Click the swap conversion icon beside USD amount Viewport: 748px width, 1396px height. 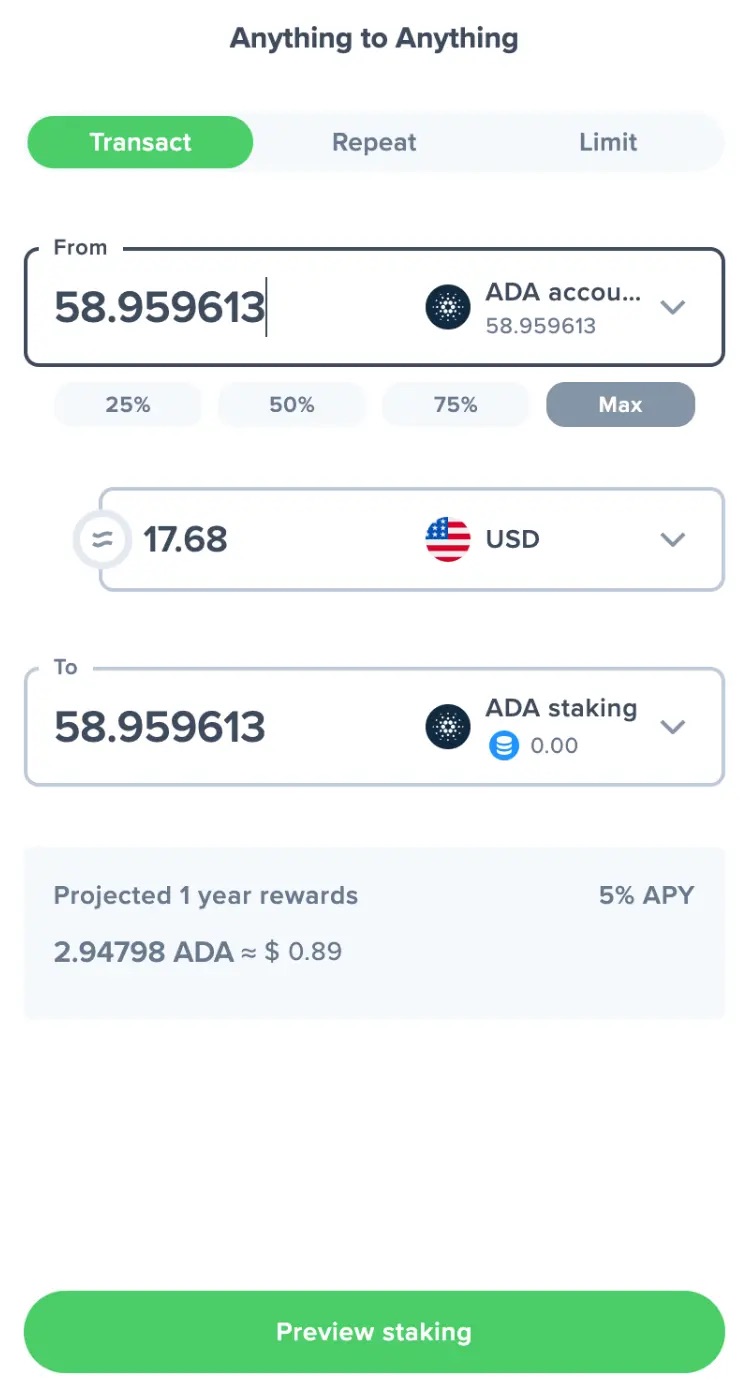click(x=101, y=539)
